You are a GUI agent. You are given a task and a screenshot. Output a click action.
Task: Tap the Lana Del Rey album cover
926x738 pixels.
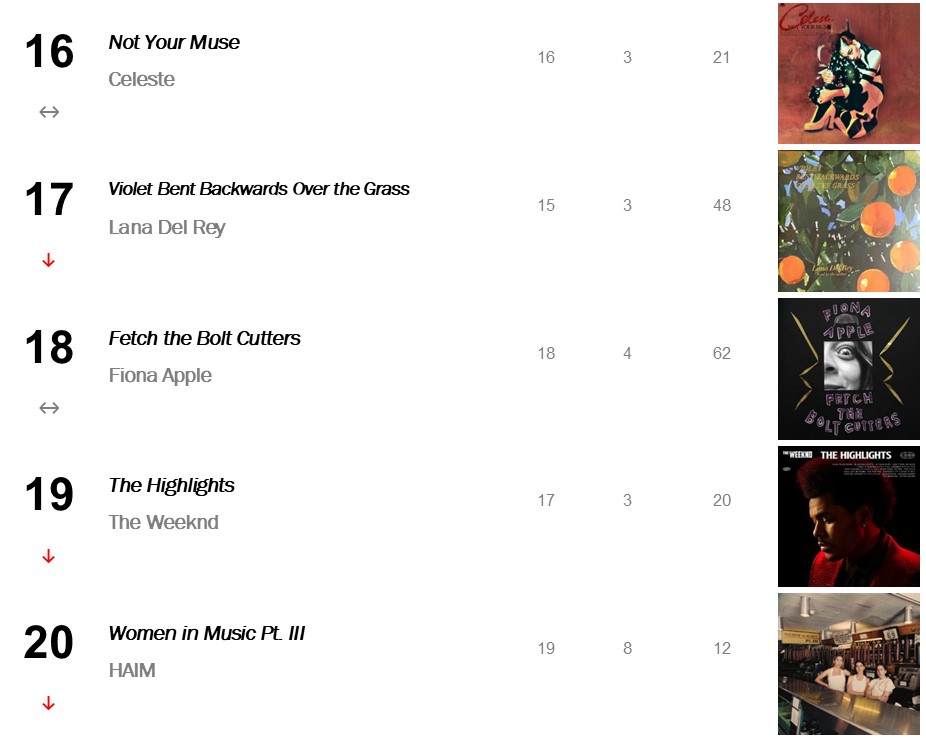point(848,221)
